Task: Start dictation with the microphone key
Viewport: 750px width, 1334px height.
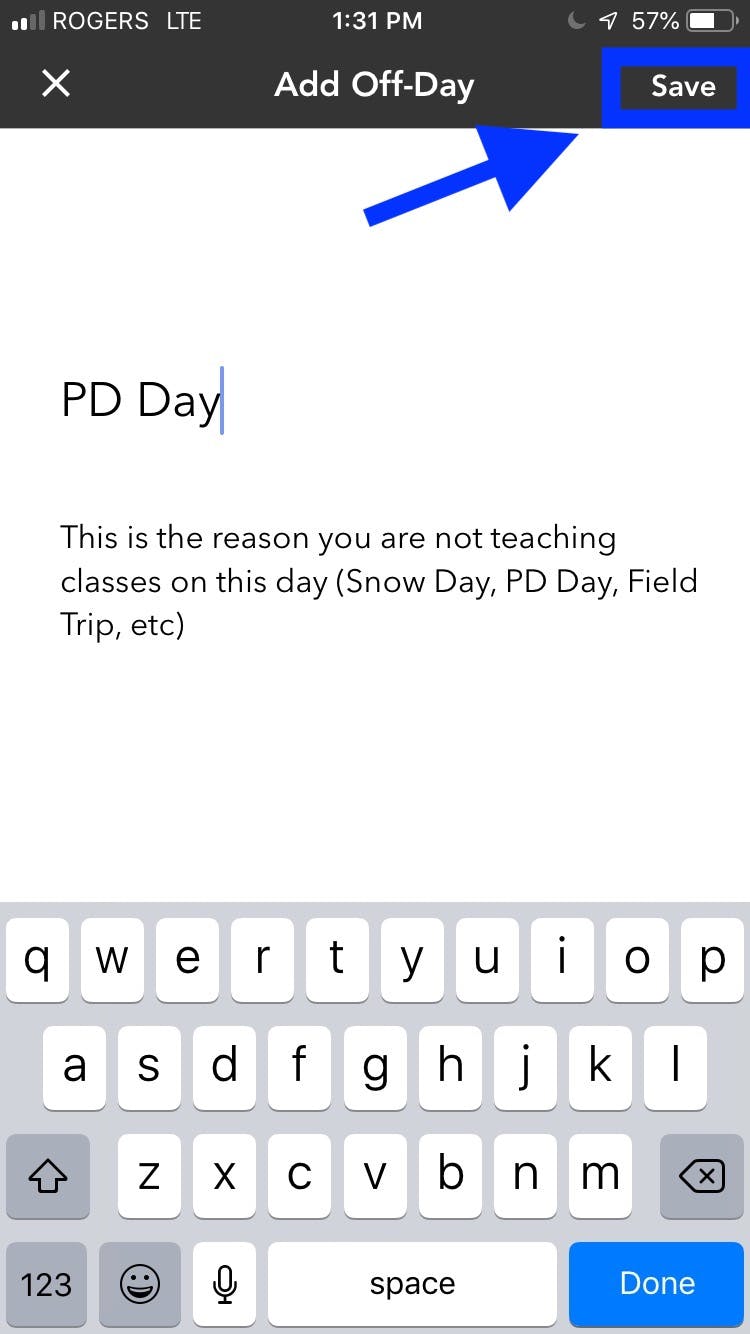Action: [225, 1283]
